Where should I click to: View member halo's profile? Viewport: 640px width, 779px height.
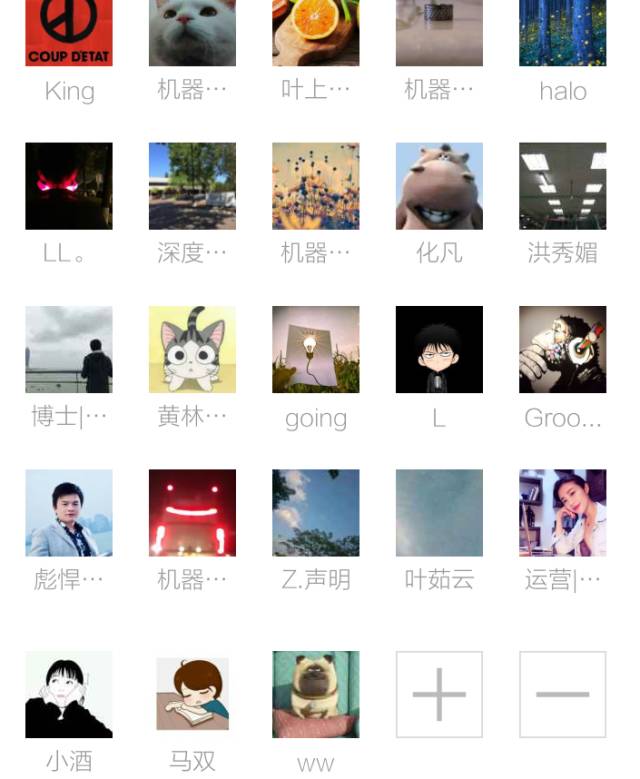coord(562,34)
